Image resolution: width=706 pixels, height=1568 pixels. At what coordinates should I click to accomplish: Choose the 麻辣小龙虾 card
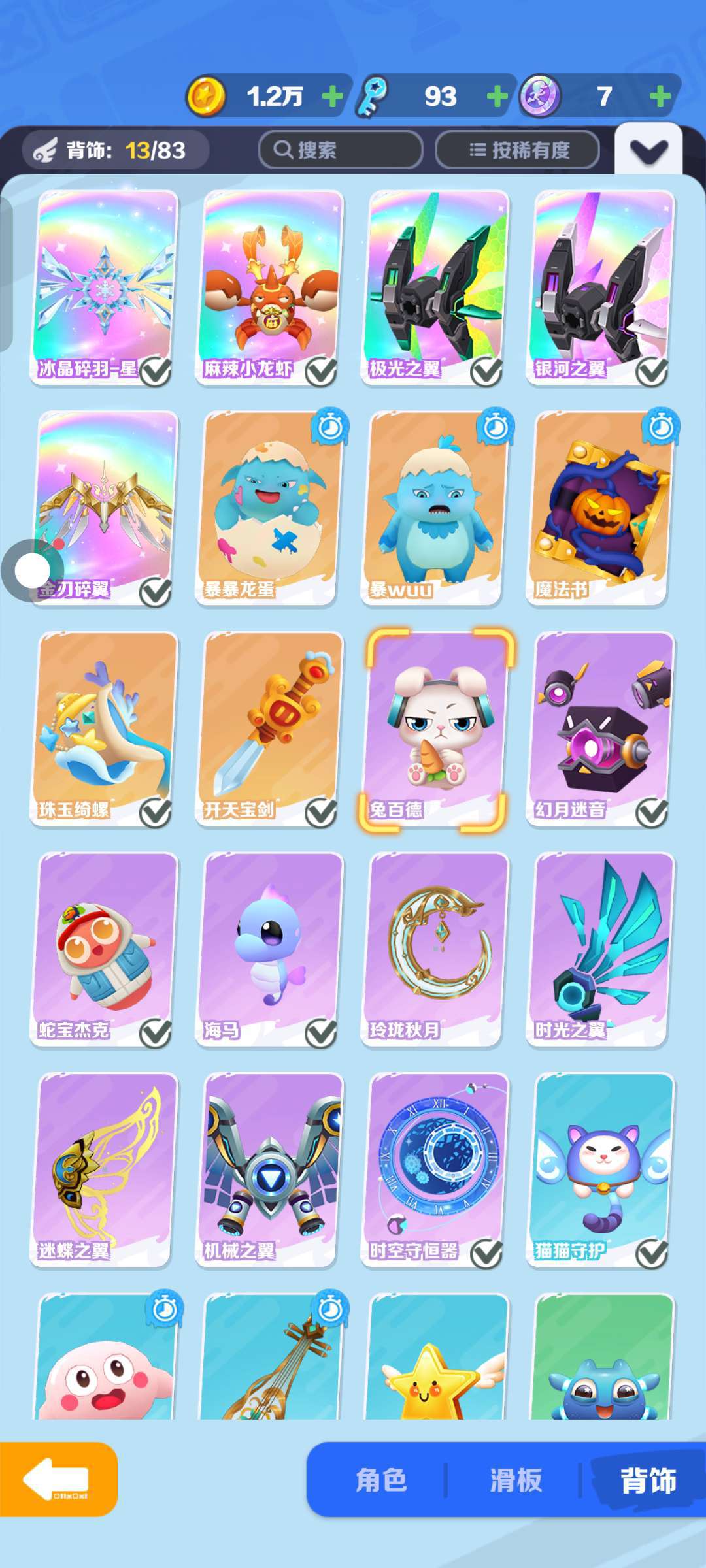pyautogui.click(x=270, y=286)
